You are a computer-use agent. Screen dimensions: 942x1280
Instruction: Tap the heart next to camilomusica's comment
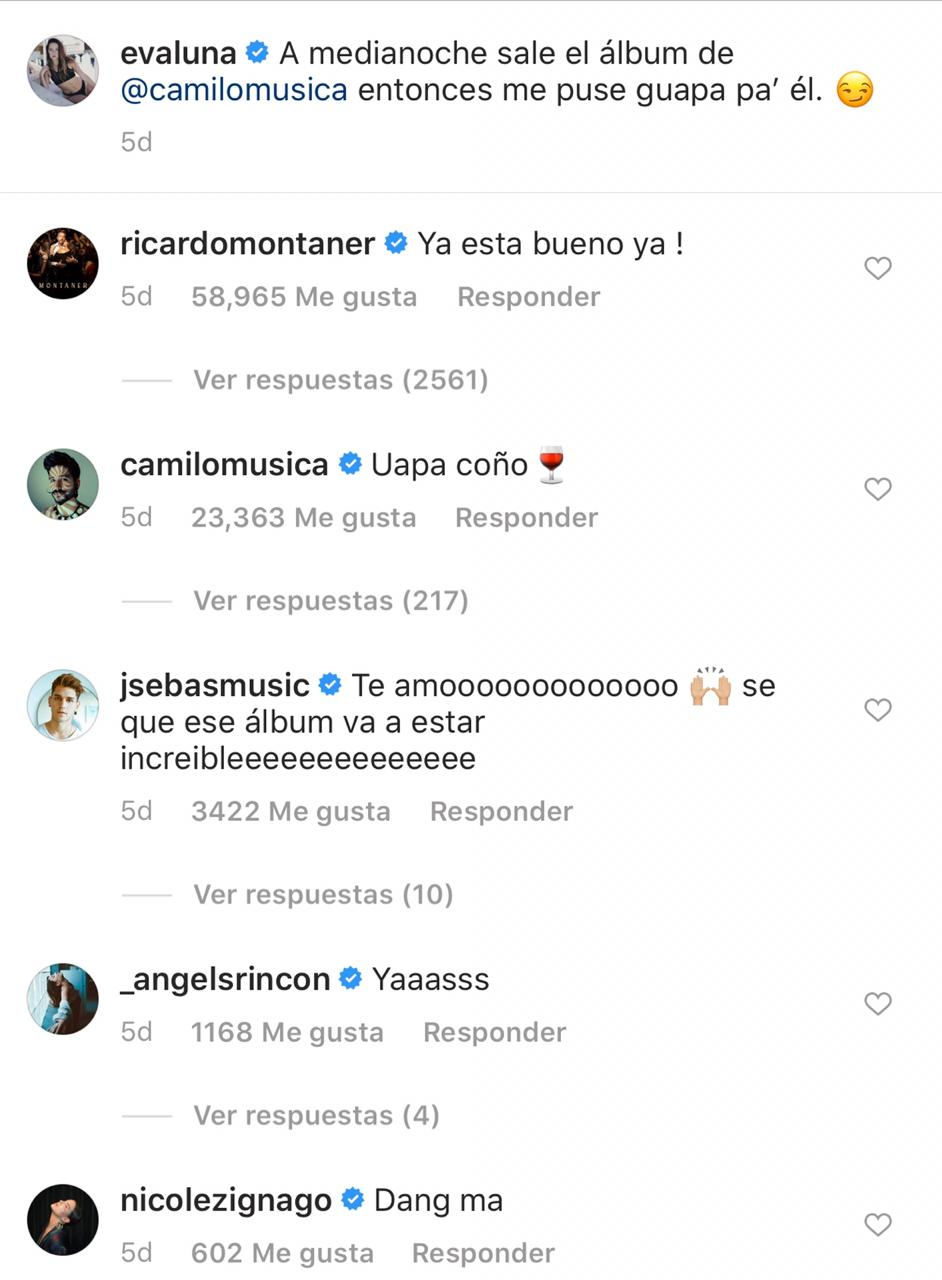click(x=877, y=489)
